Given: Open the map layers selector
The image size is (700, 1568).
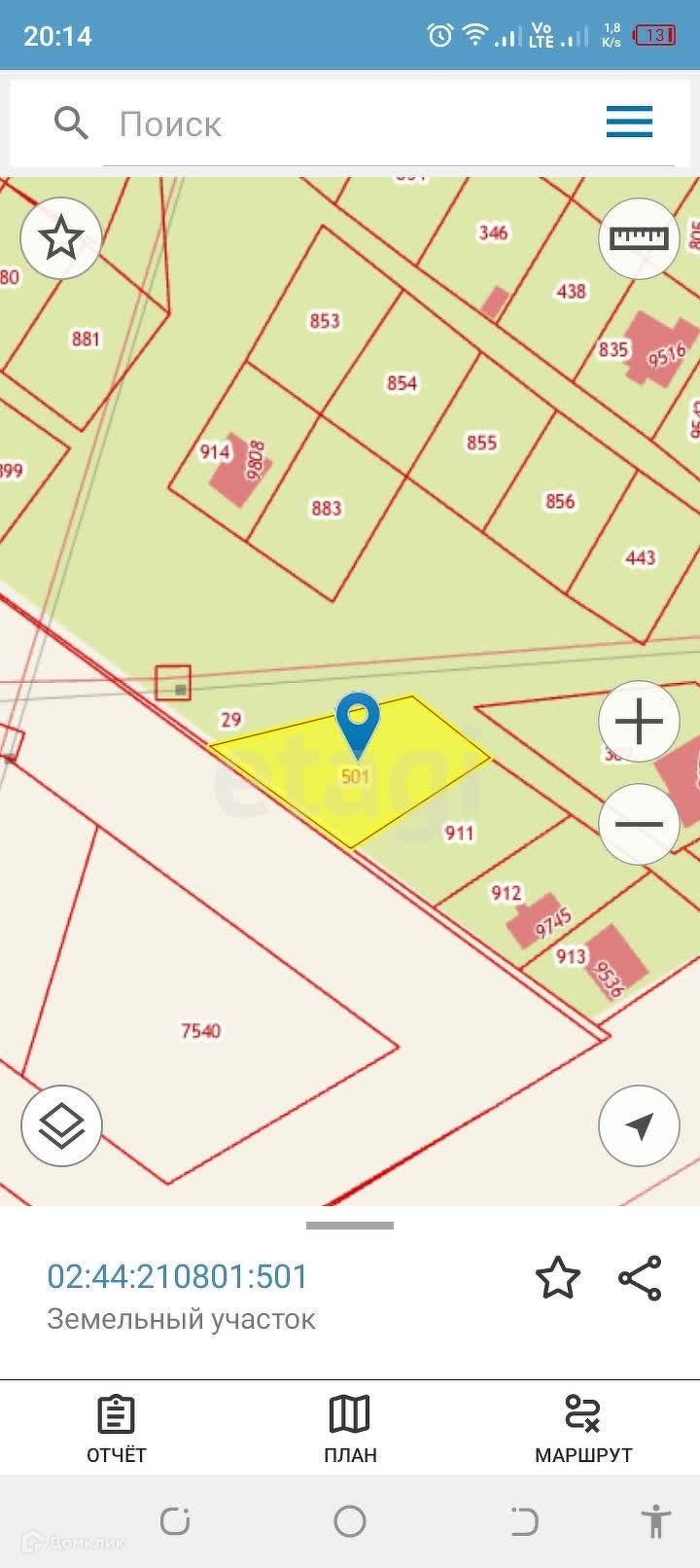Looking at the screenshot, I should [61, 1125].
